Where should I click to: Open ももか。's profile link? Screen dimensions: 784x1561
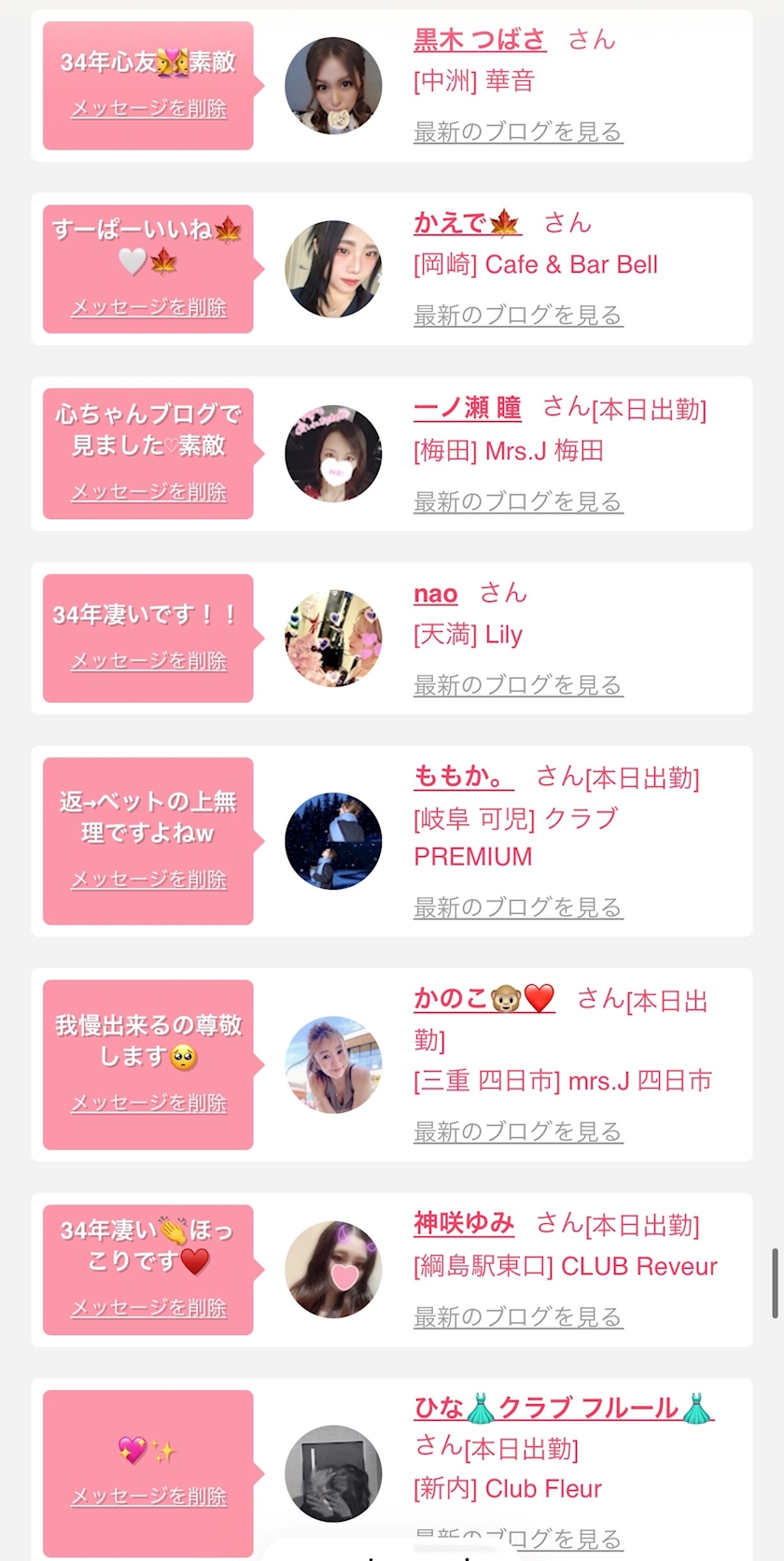[x=462, y=777]
